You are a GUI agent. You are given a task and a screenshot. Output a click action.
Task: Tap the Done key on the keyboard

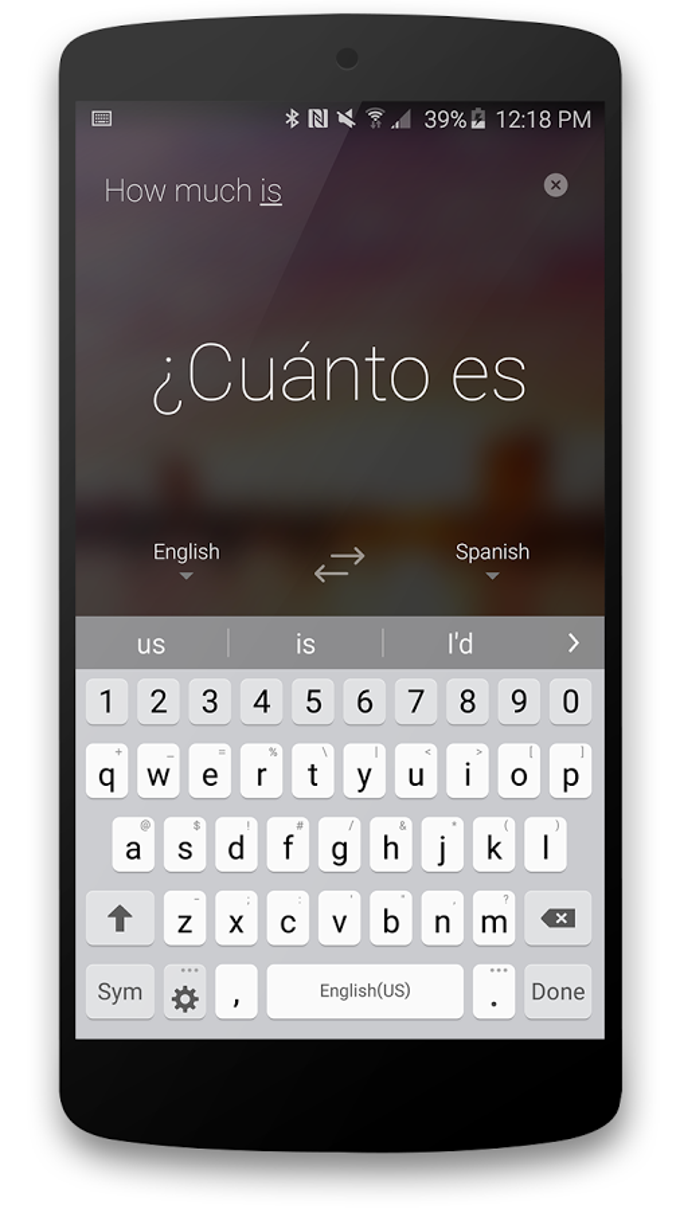coord(558,991)
